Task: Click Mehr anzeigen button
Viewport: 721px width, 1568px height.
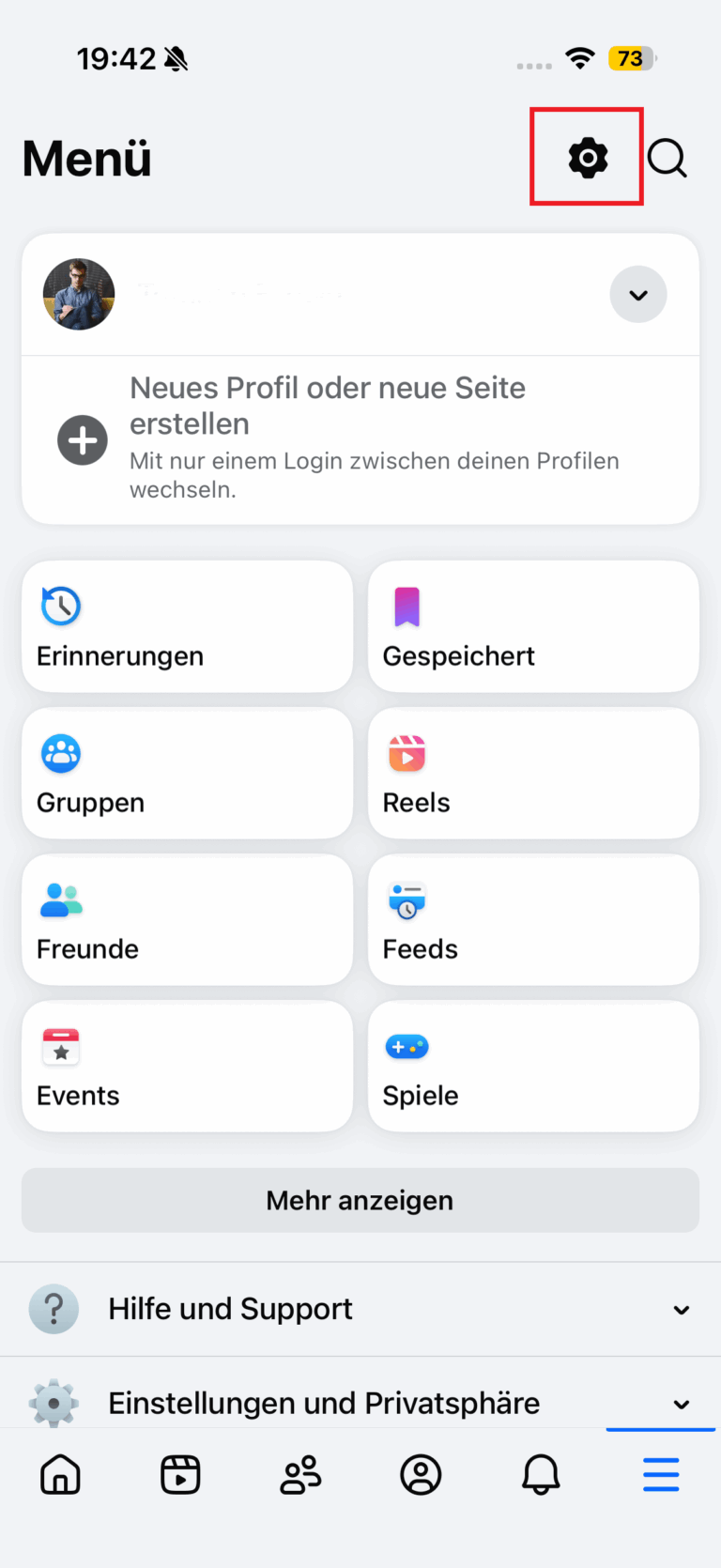Action: (360, 1200)
